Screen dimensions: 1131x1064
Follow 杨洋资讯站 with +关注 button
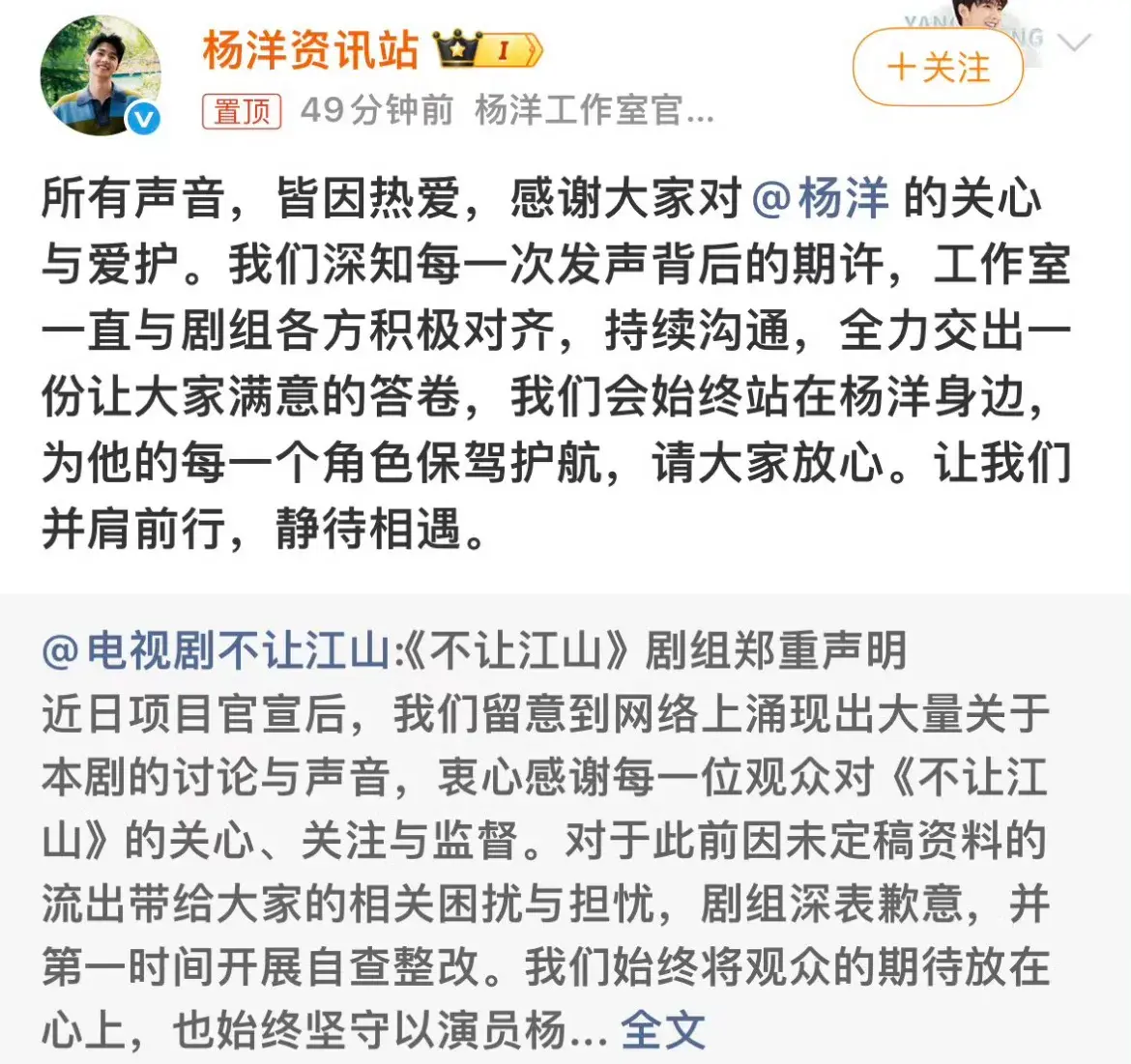pos(937,69)
